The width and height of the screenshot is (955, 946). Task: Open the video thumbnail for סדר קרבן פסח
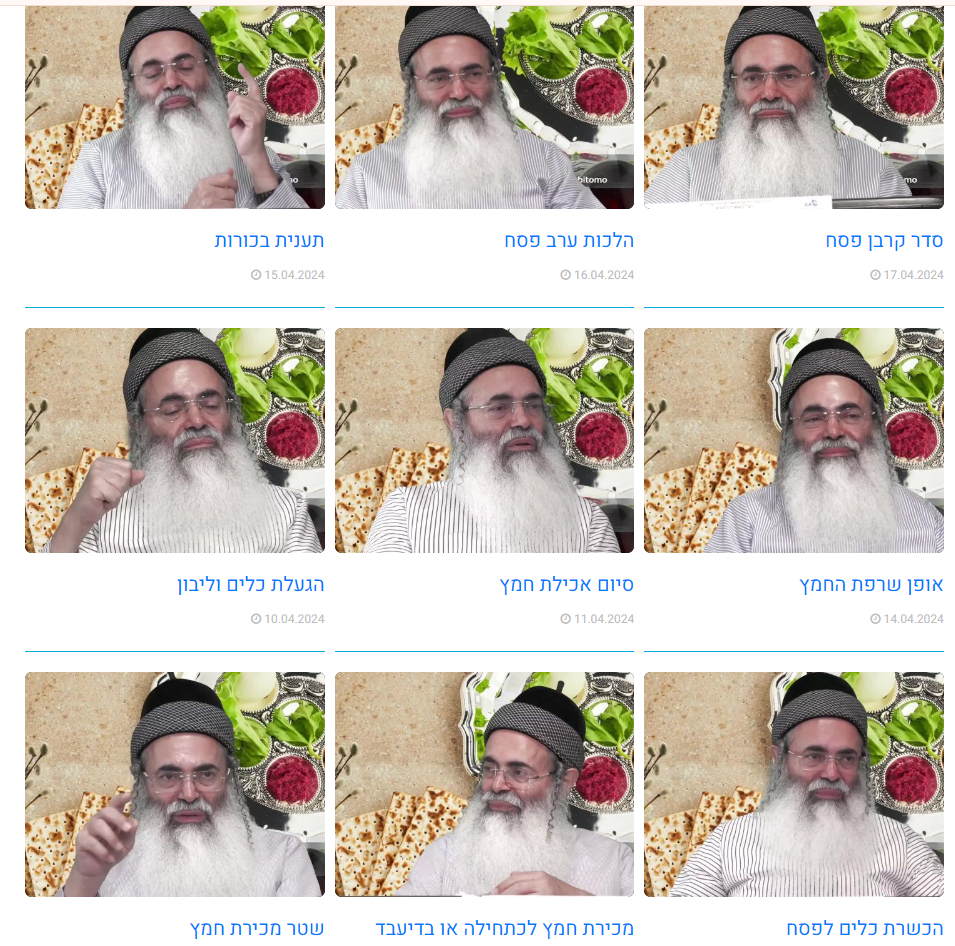pyautogui.click(x=794, y=108)
